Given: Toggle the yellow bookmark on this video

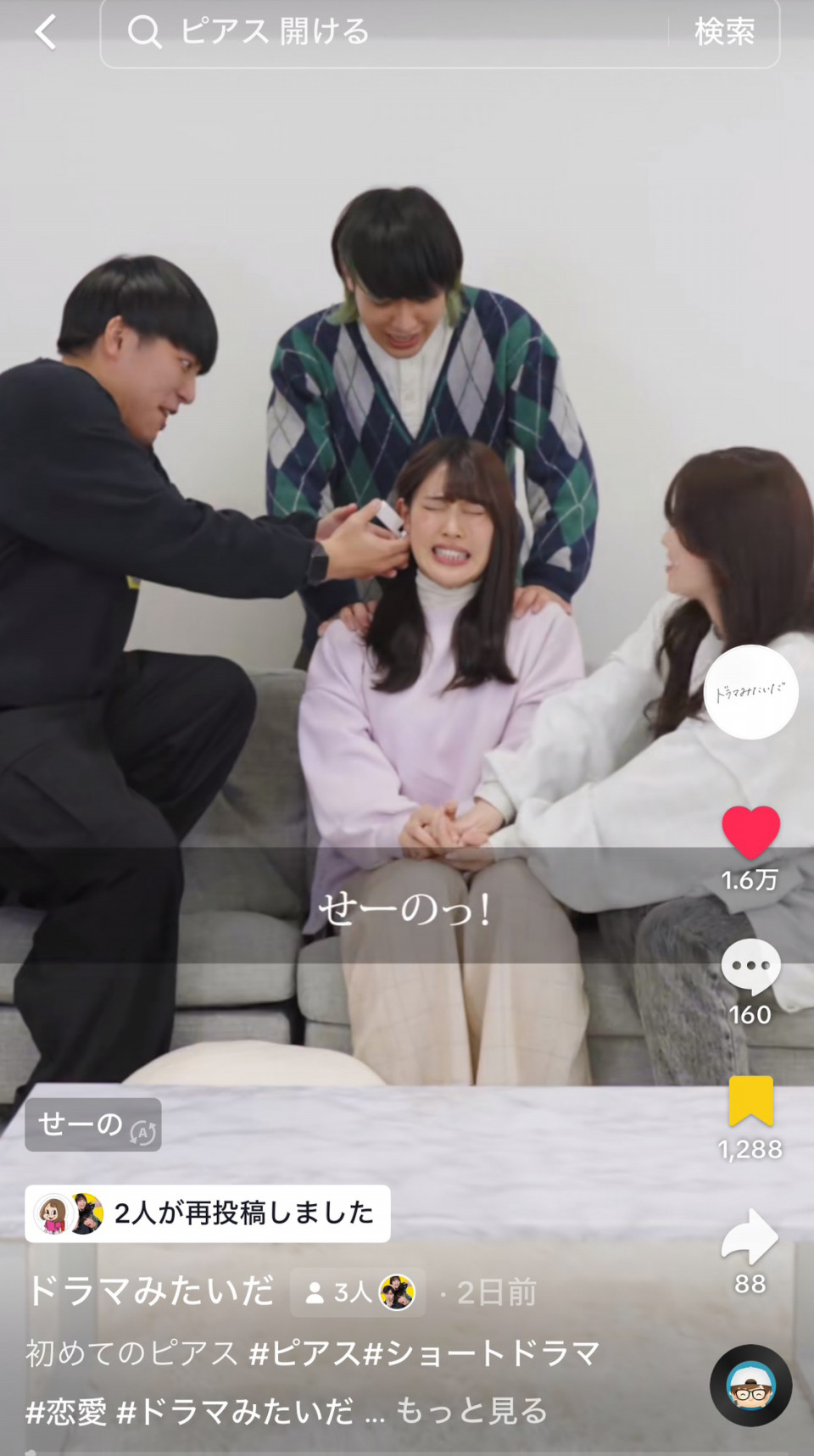Looking at the screenshot, I should [750, 1102].
